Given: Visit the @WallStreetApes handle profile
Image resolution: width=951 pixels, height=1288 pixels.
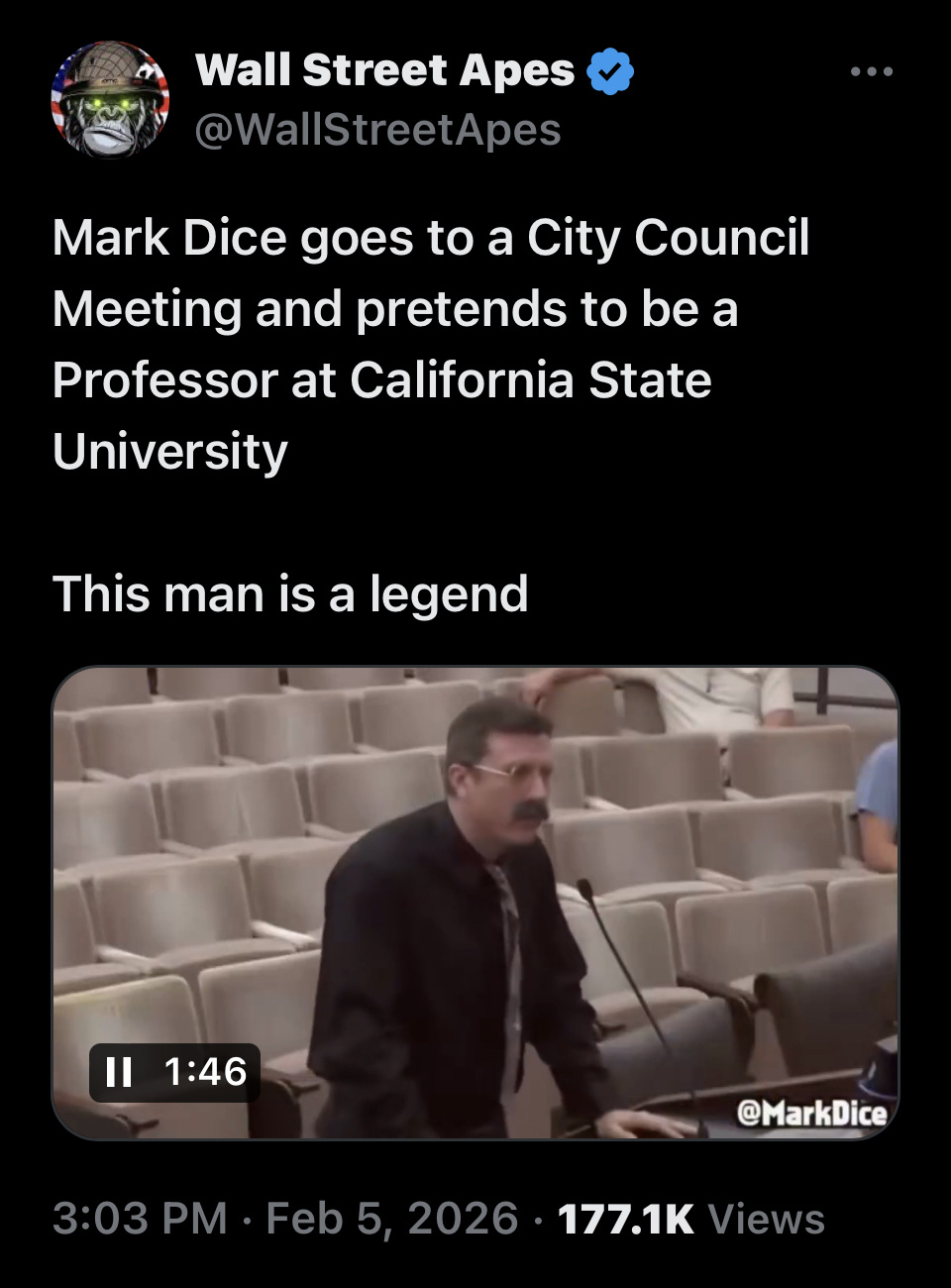Looking at the screenshot, I should point(377,131).
